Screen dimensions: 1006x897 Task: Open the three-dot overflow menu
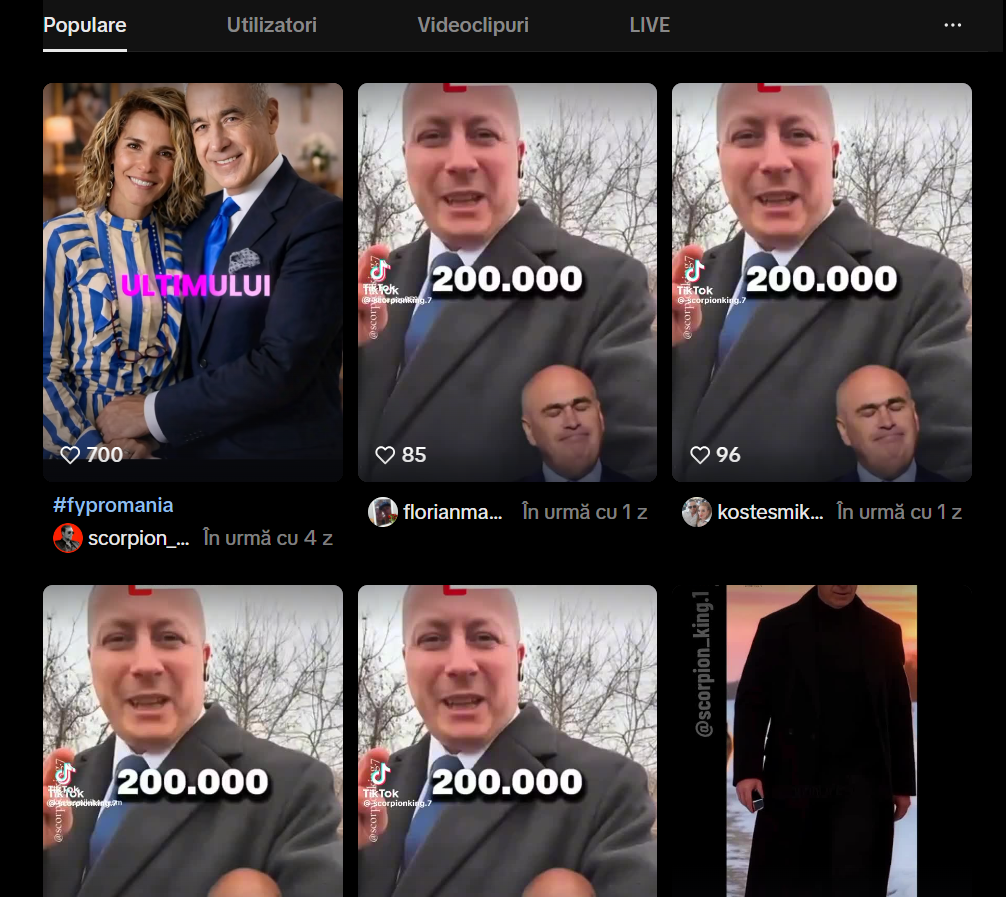952,25
